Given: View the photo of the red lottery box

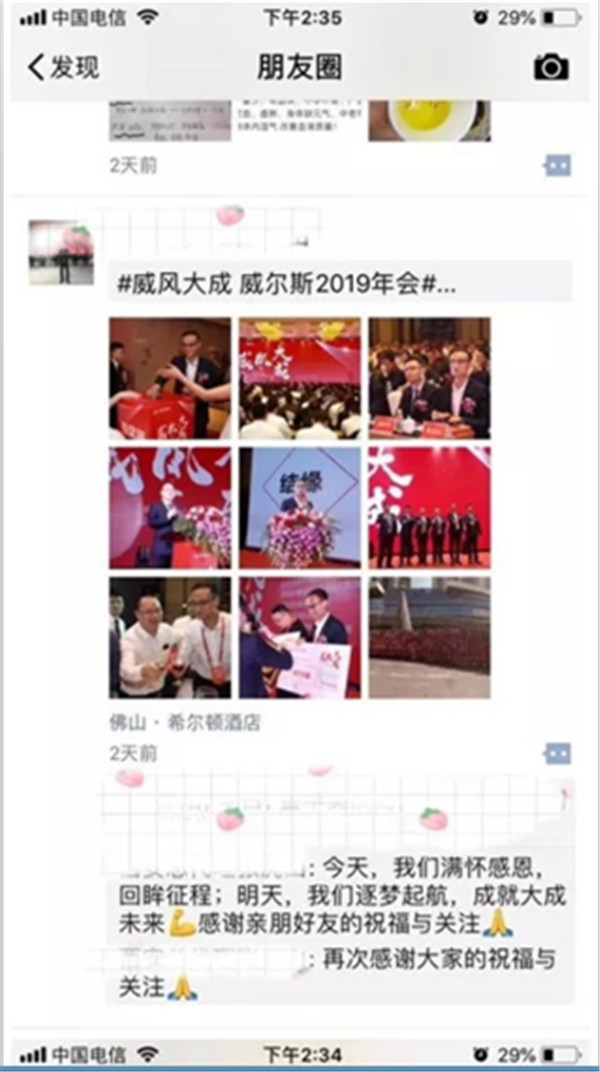Looking at the screenshot, I should pyautogui.click(x=170, y=378).
